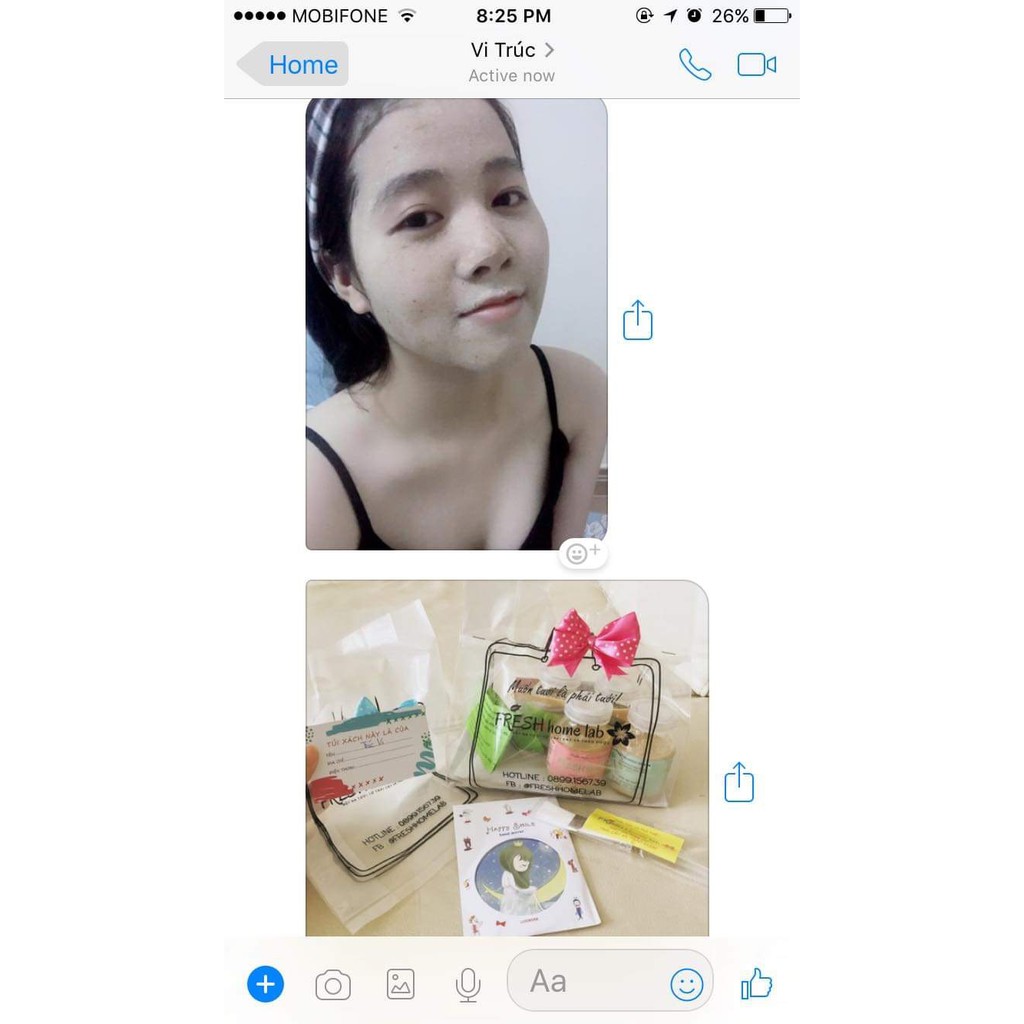Share the selfie photo message

[x=638, y=322]
